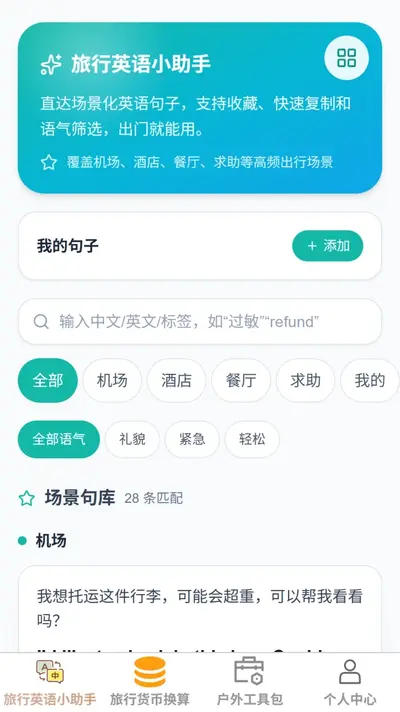Viewport: 400px width, 712px height.
Task: Switch to 旅行英语小助手 tab
Action: click(x=50, y=682)
